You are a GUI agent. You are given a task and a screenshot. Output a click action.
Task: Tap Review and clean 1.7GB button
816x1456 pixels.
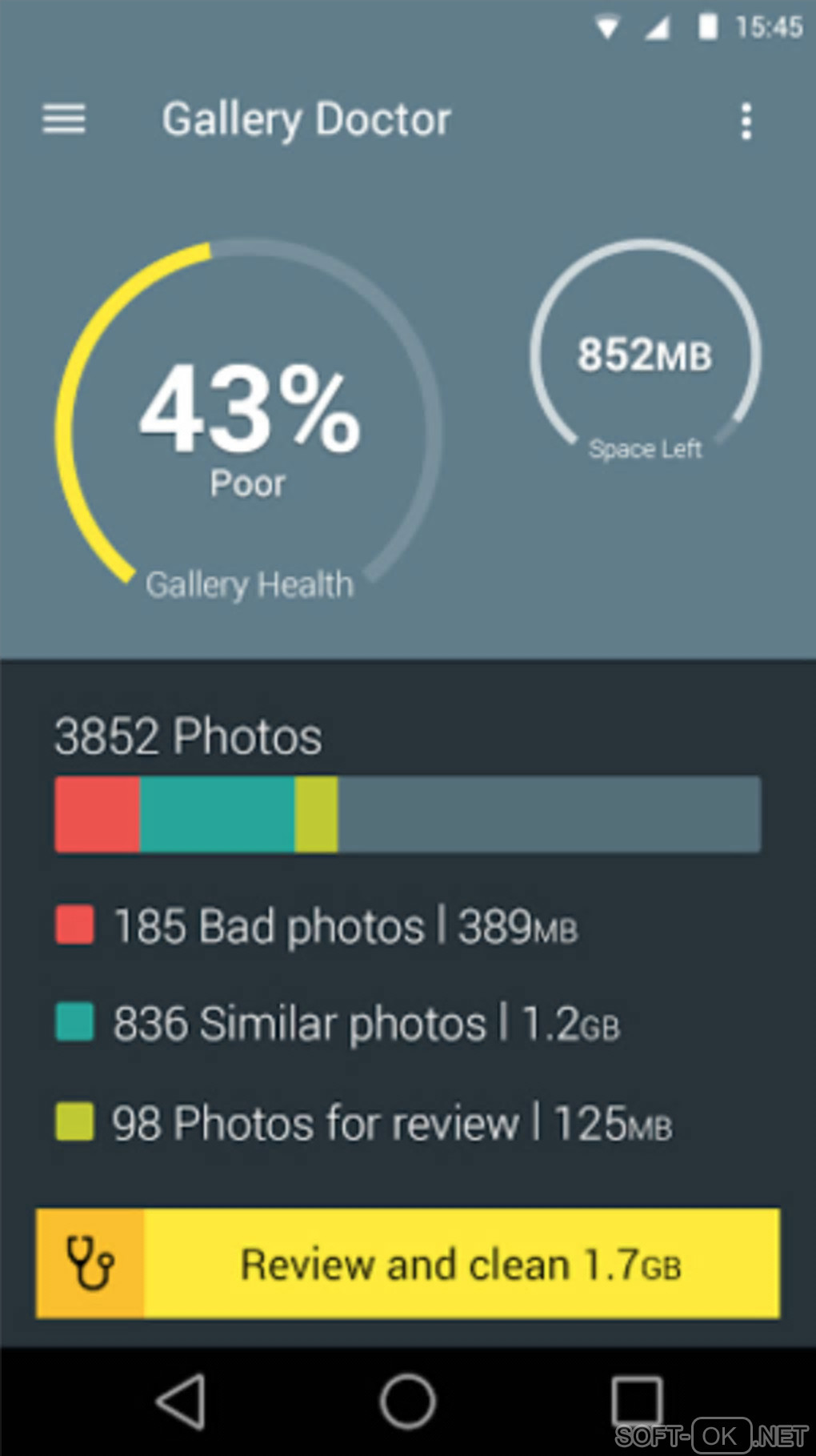pyautogui.click(x=408, y=1263)
